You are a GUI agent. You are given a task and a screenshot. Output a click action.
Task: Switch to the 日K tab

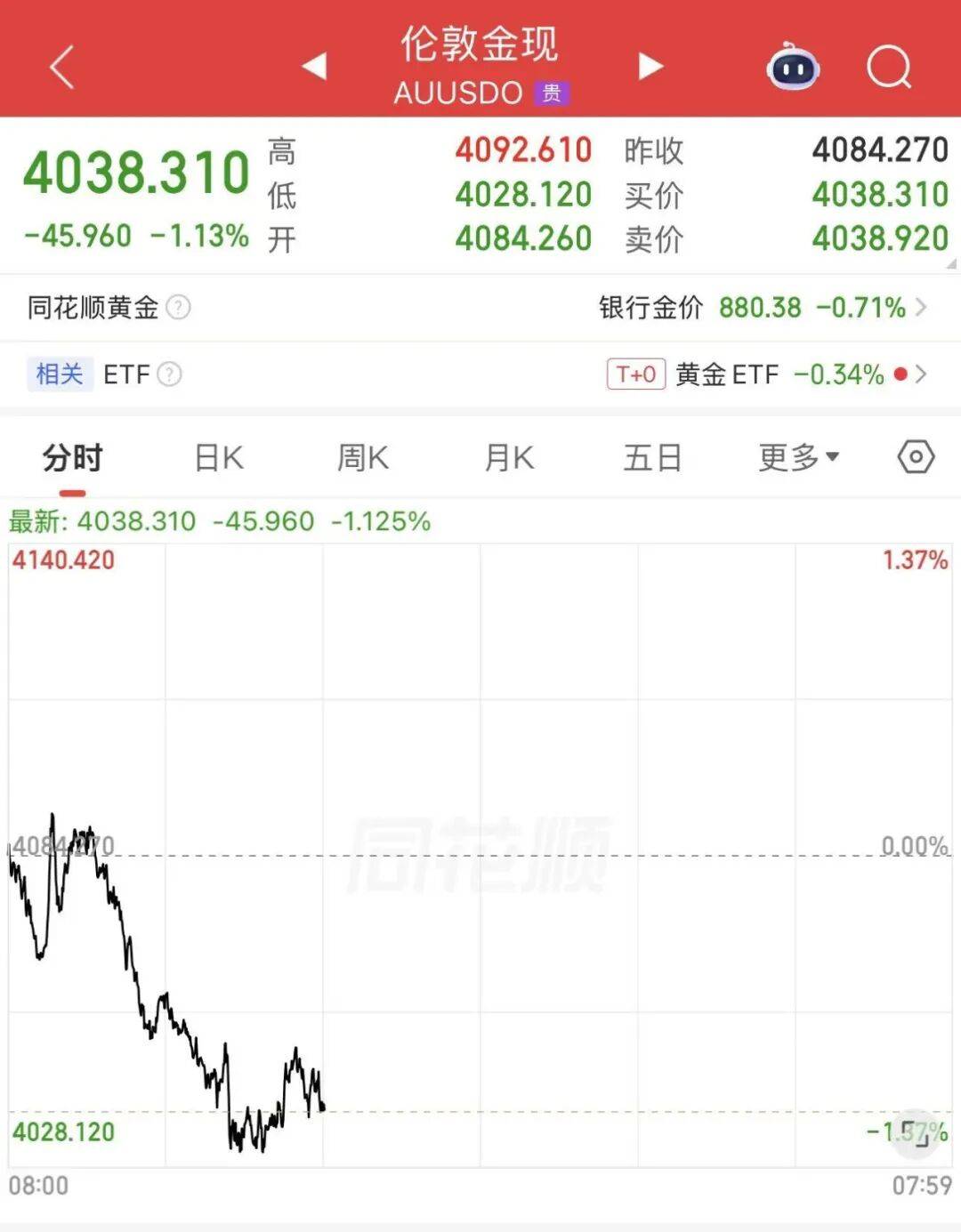tap(219, 458)
